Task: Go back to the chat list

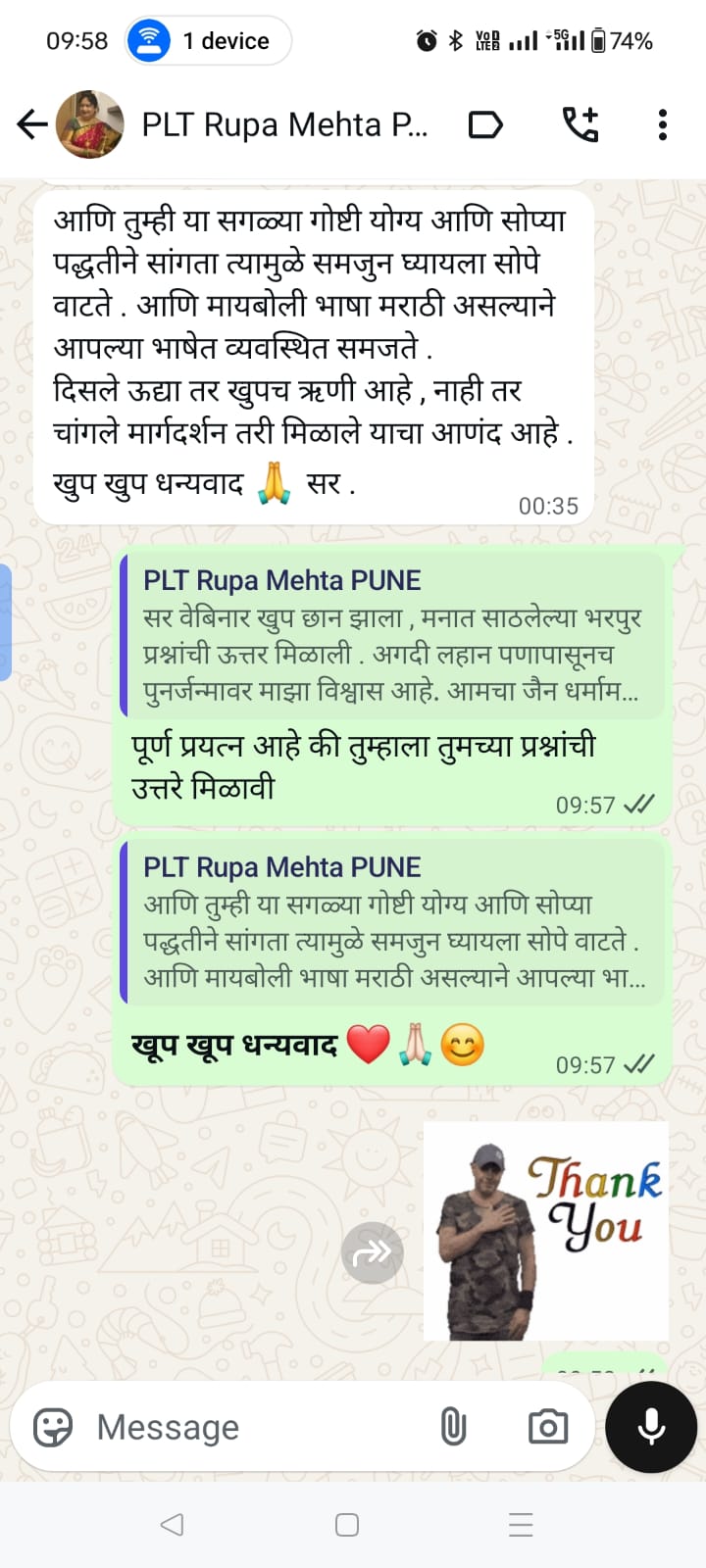Action: point(31,124)
